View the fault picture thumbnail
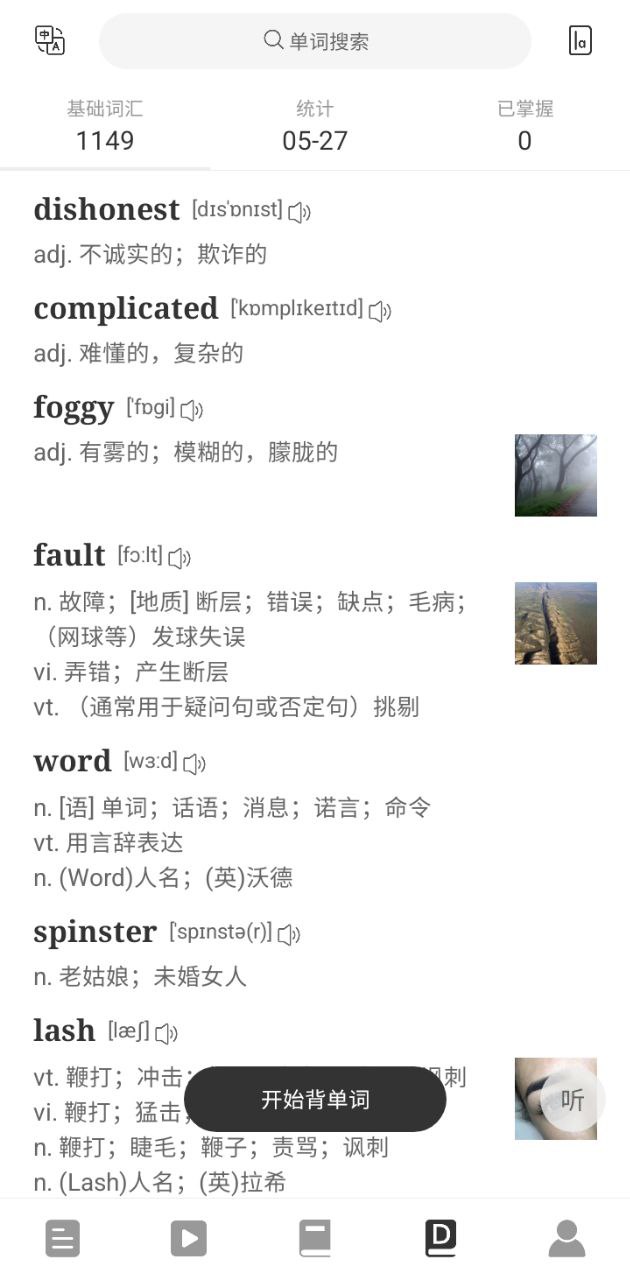Viewport: 630px width, 1280px height. pyautogui.click(x=555, y=623)
